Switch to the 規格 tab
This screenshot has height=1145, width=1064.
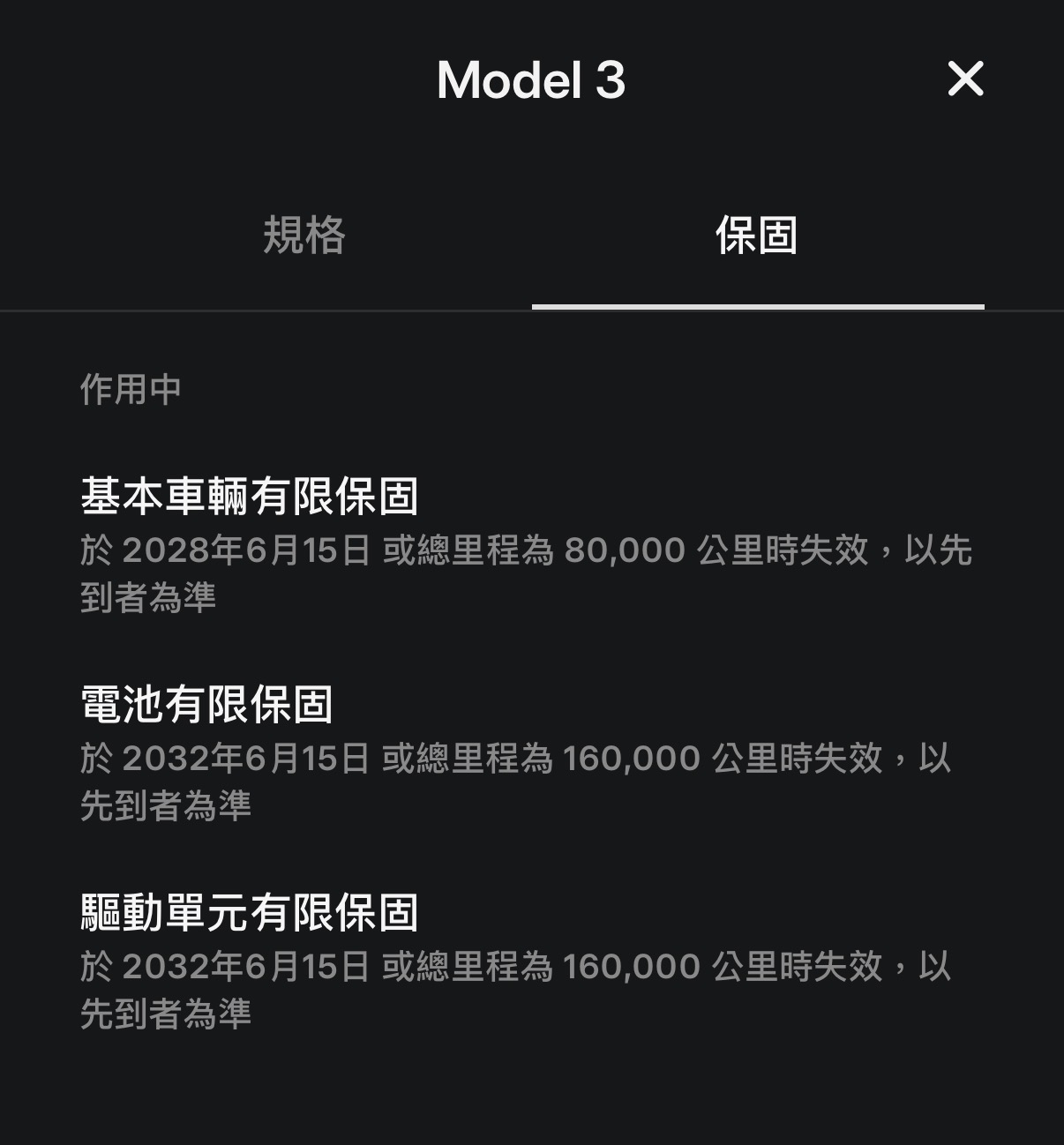(304, 236)
